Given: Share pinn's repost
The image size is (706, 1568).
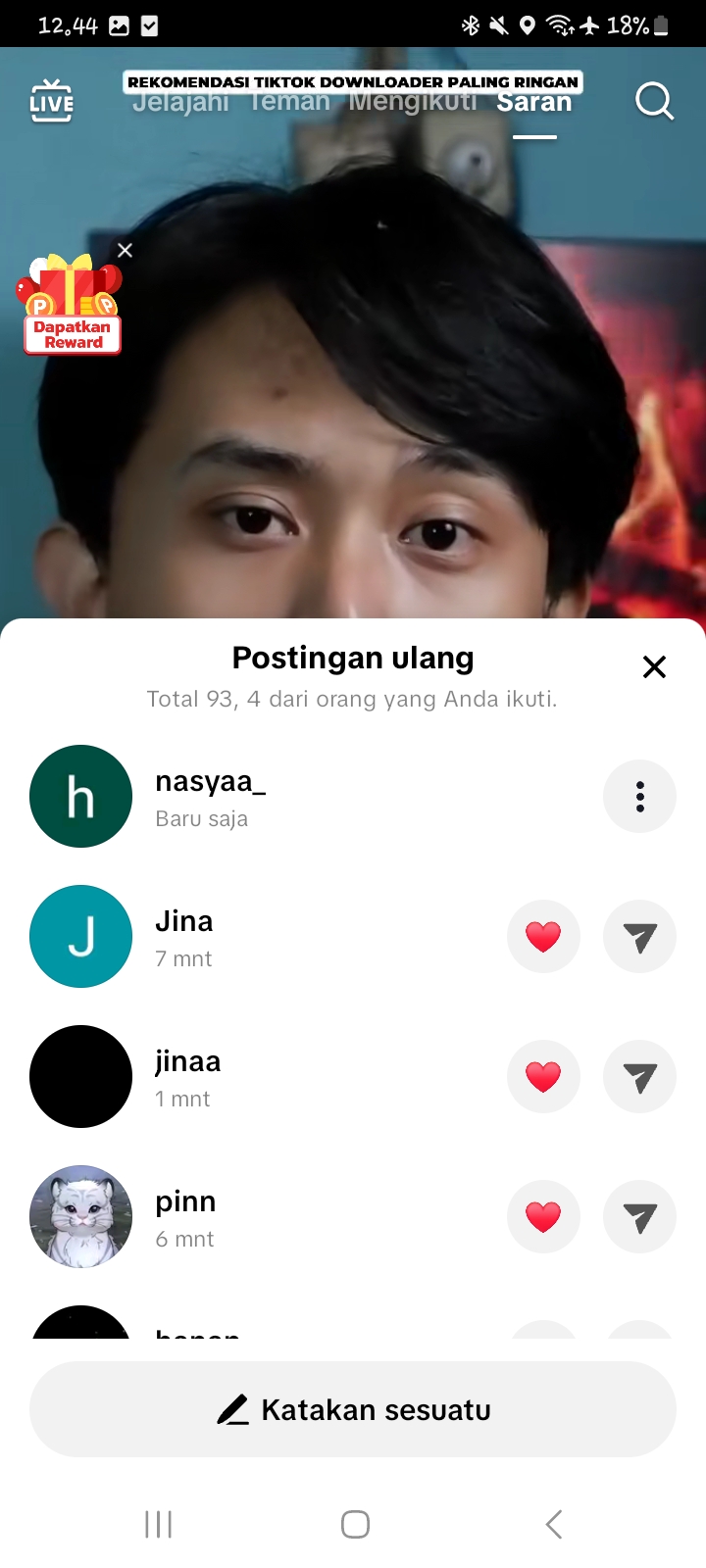Looking at the screenshot, I should click(x=639, y=1217).
